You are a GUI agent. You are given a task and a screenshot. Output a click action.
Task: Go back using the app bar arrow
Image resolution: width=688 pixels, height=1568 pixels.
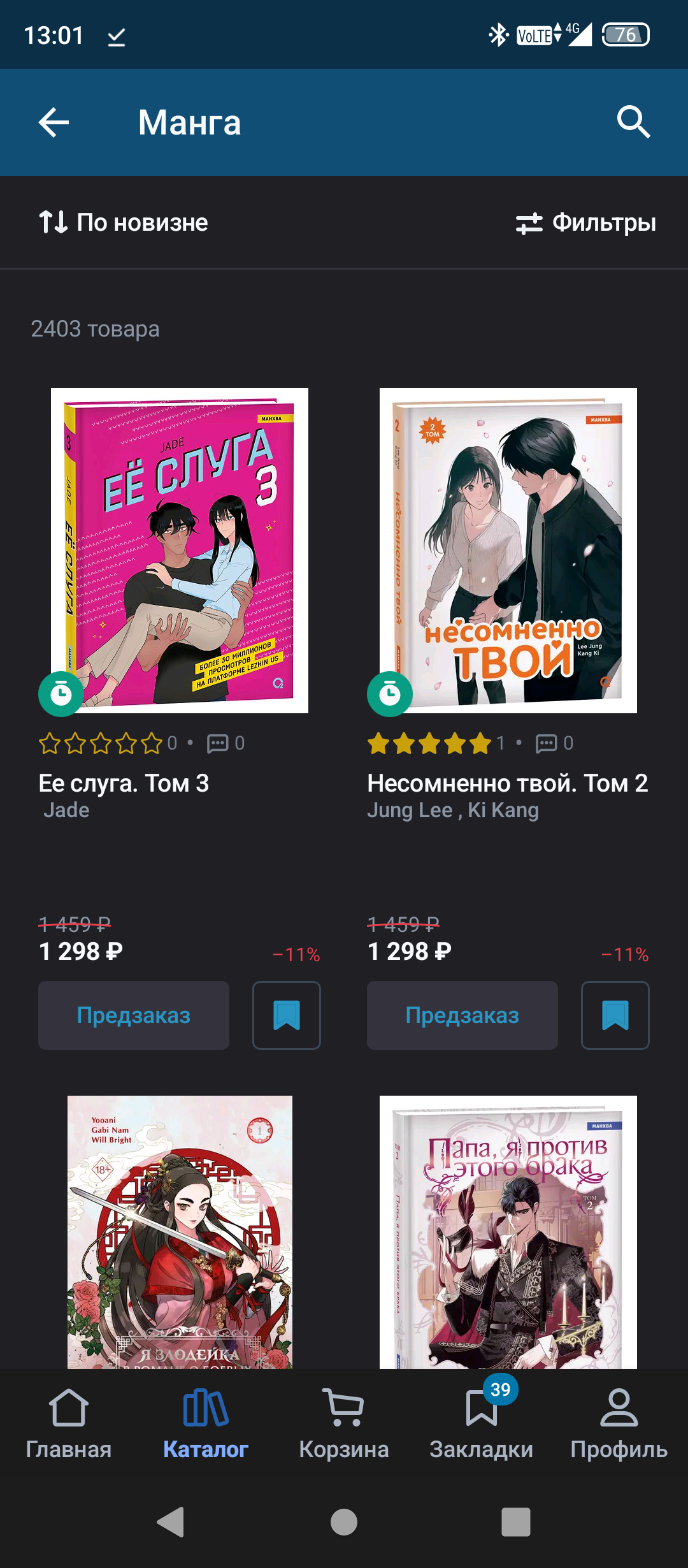coord(54,122)
